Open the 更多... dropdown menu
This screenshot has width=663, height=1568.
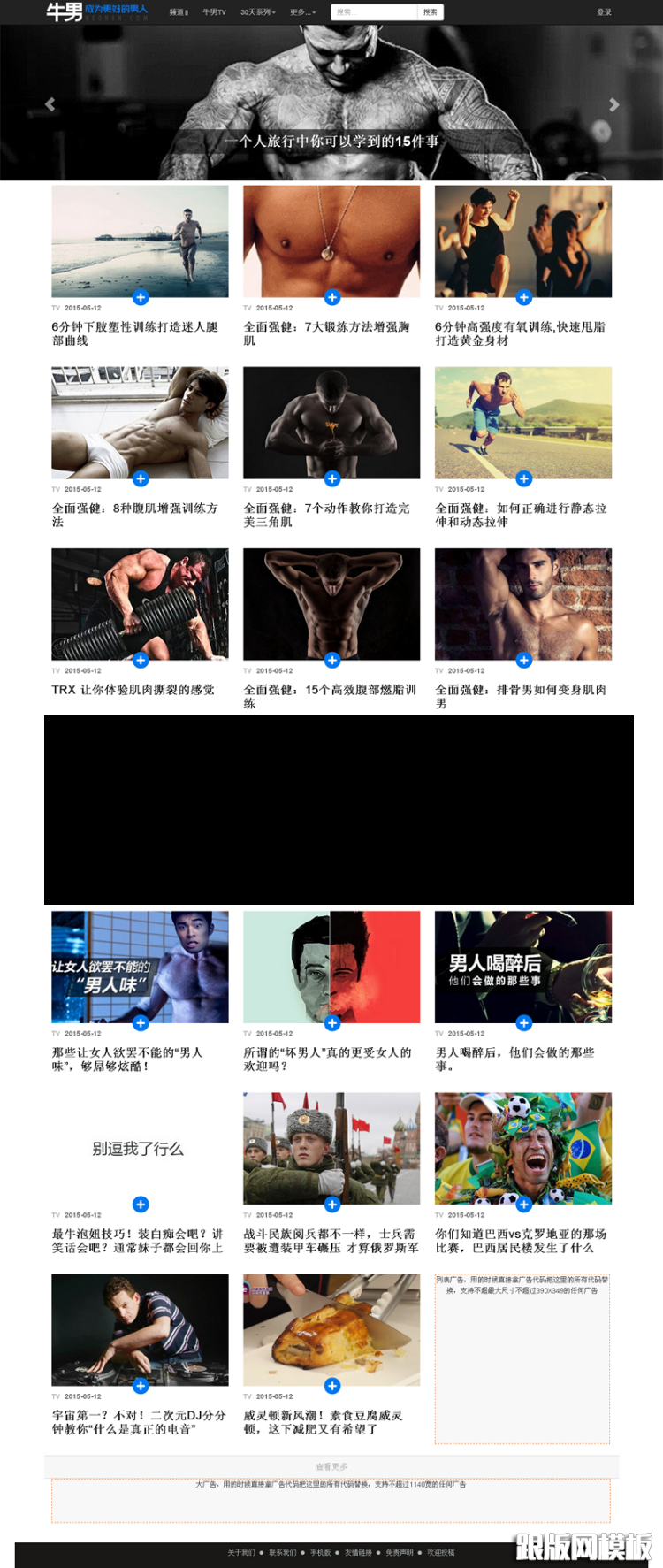[x=301, y=12]
